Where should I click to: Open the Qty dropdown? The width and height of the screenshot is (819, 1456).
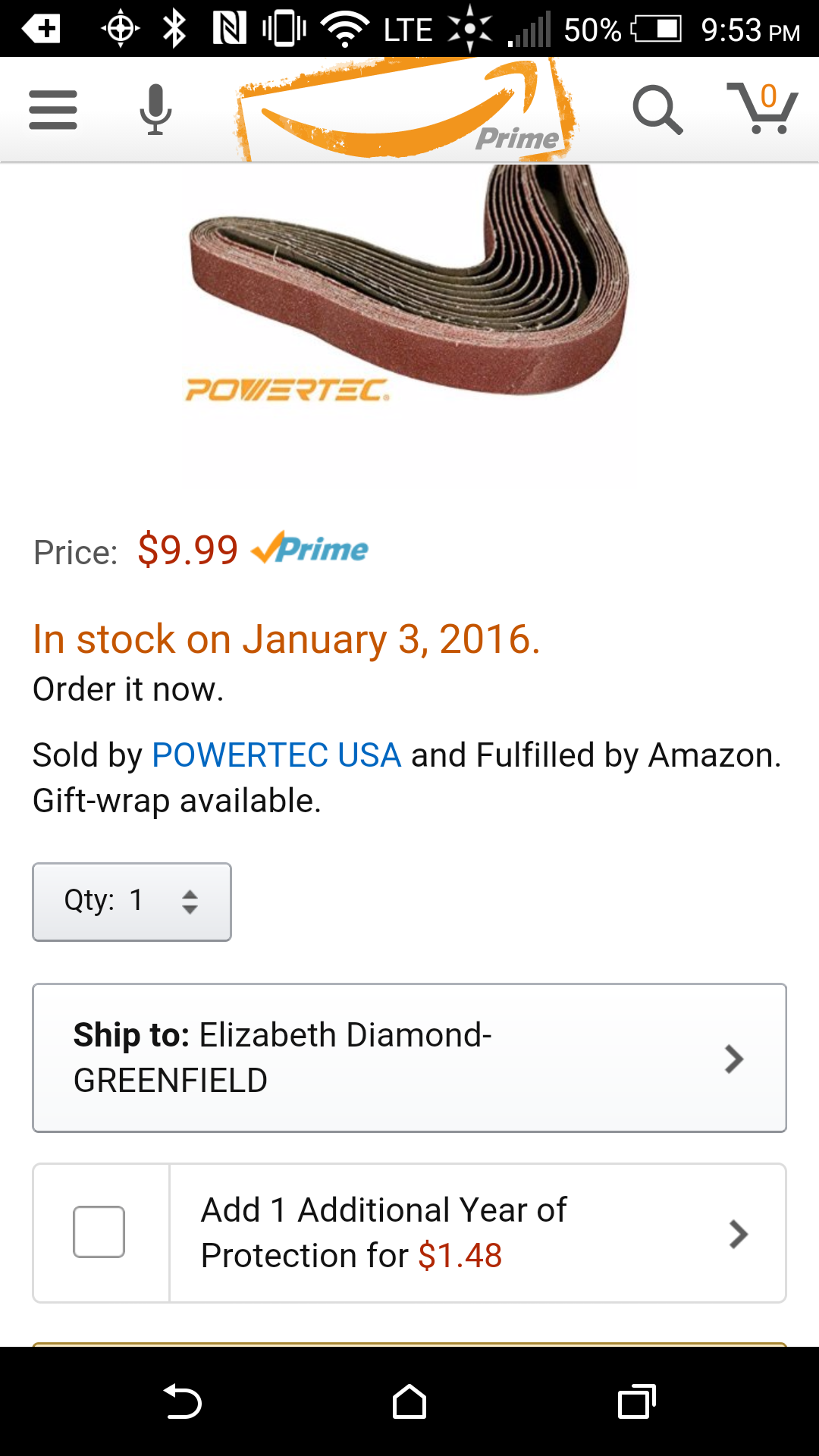tap(132, 902)
